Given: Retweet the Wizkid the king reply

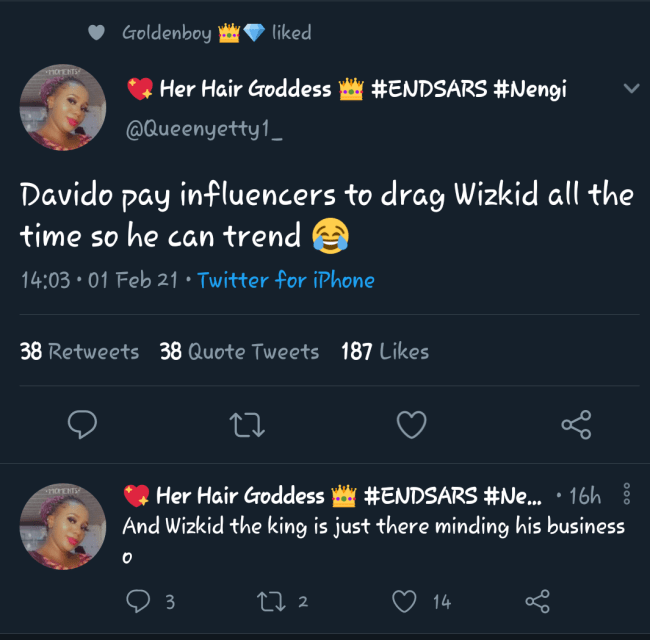Looking at the screenshot, I should point(271,601).
